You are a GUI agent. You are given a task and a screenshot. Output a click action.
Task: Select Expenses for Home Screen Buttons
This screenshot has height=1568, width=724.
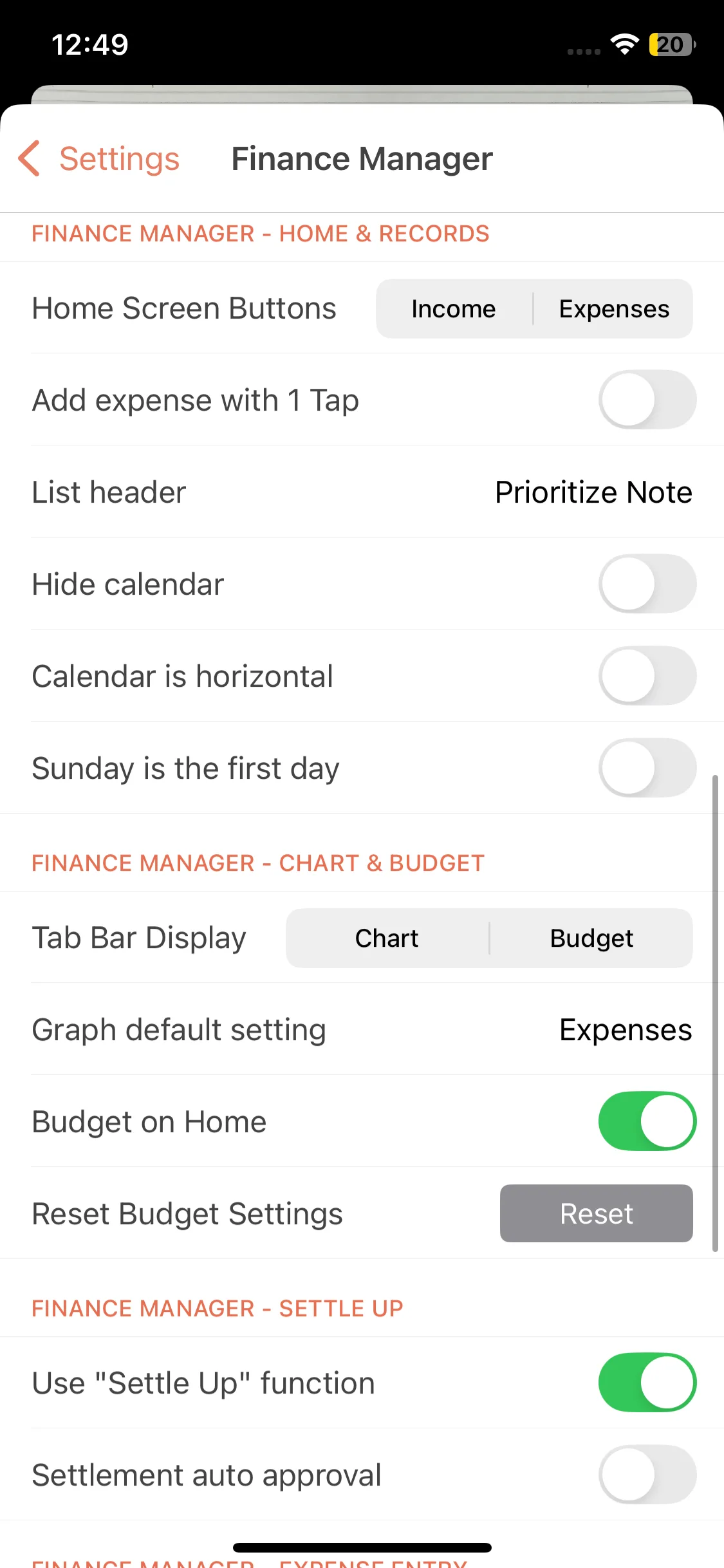[614, 309]
